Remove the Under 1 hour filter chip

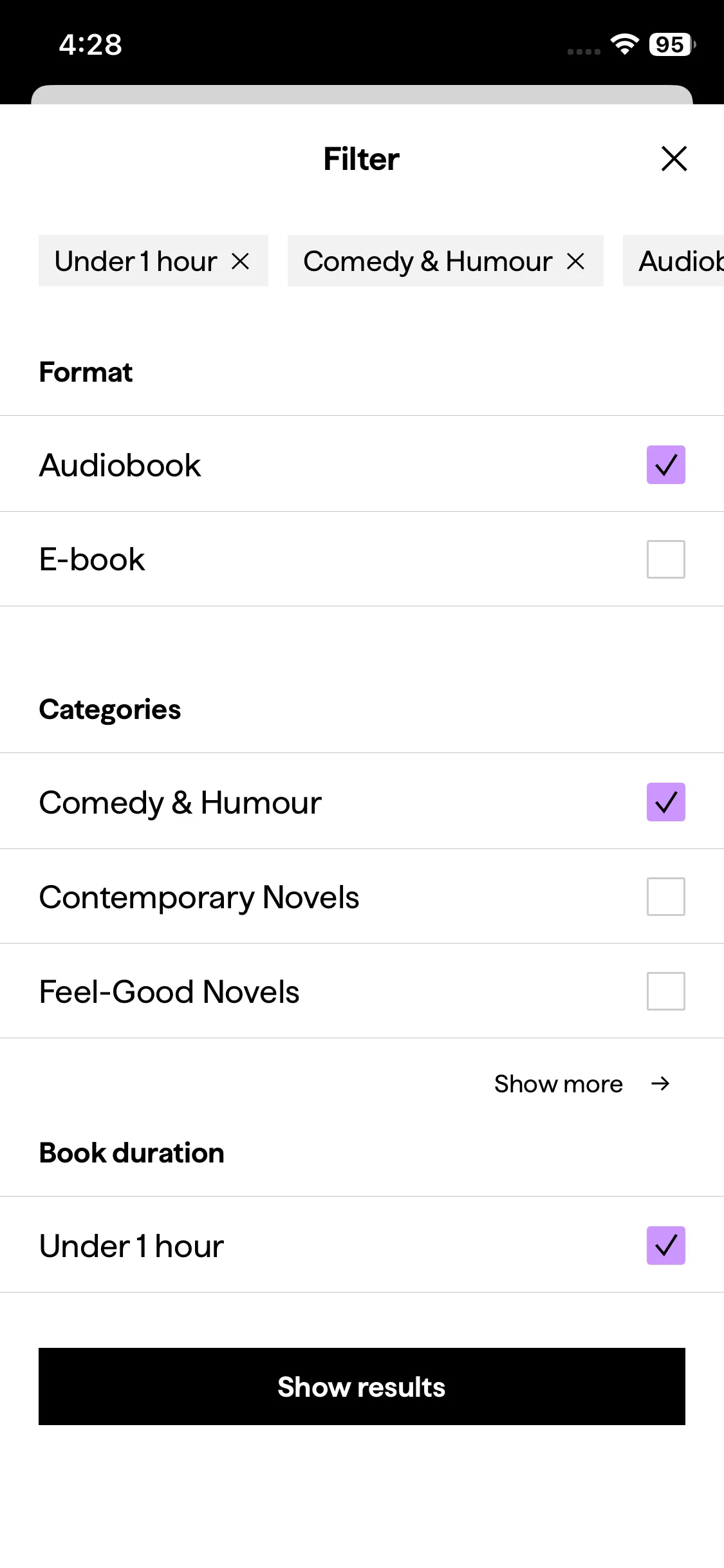pyautogui.click(x=240, y=261)
